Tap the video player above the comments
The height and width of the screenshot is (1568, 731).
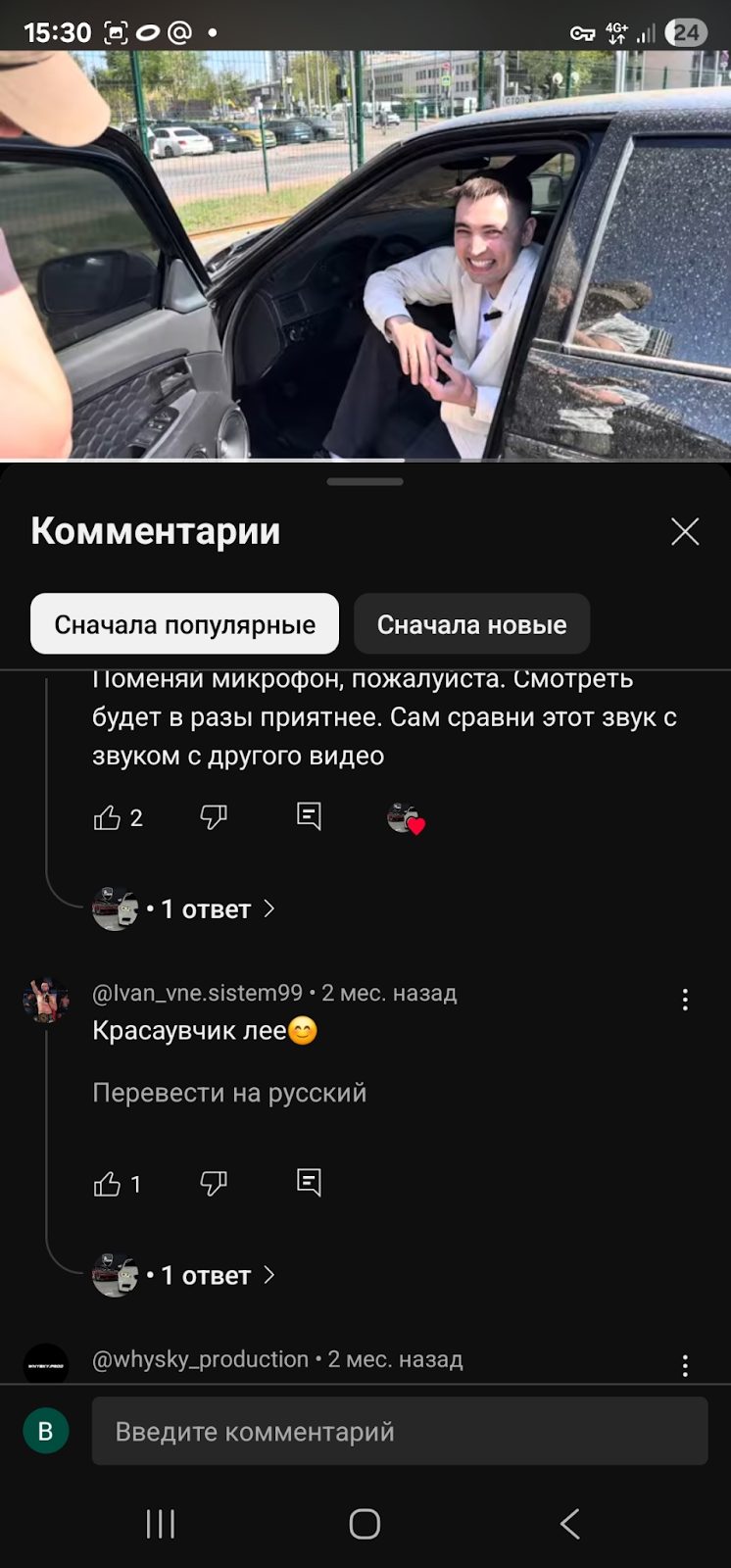click(x=365, y=255)
